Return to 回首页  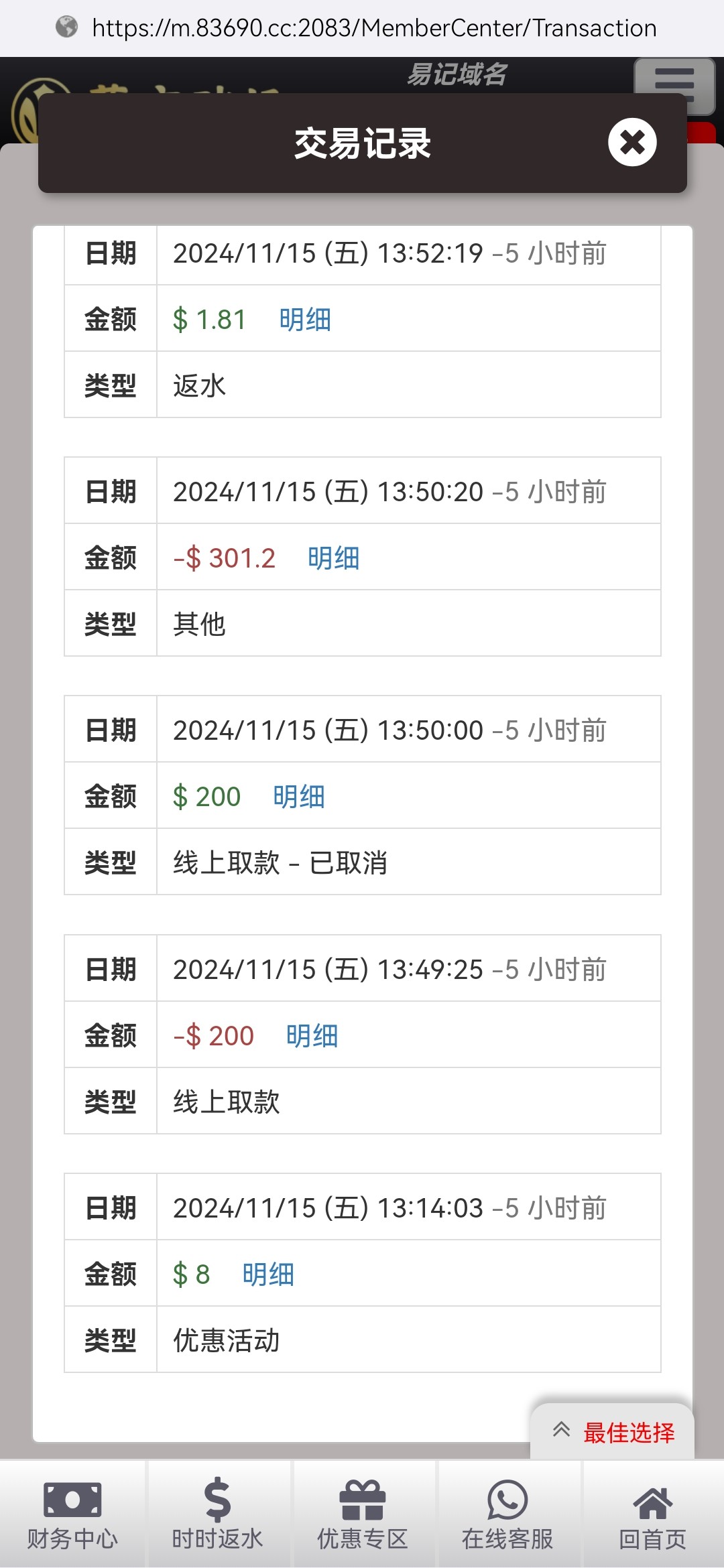(x=653, y=1514)
